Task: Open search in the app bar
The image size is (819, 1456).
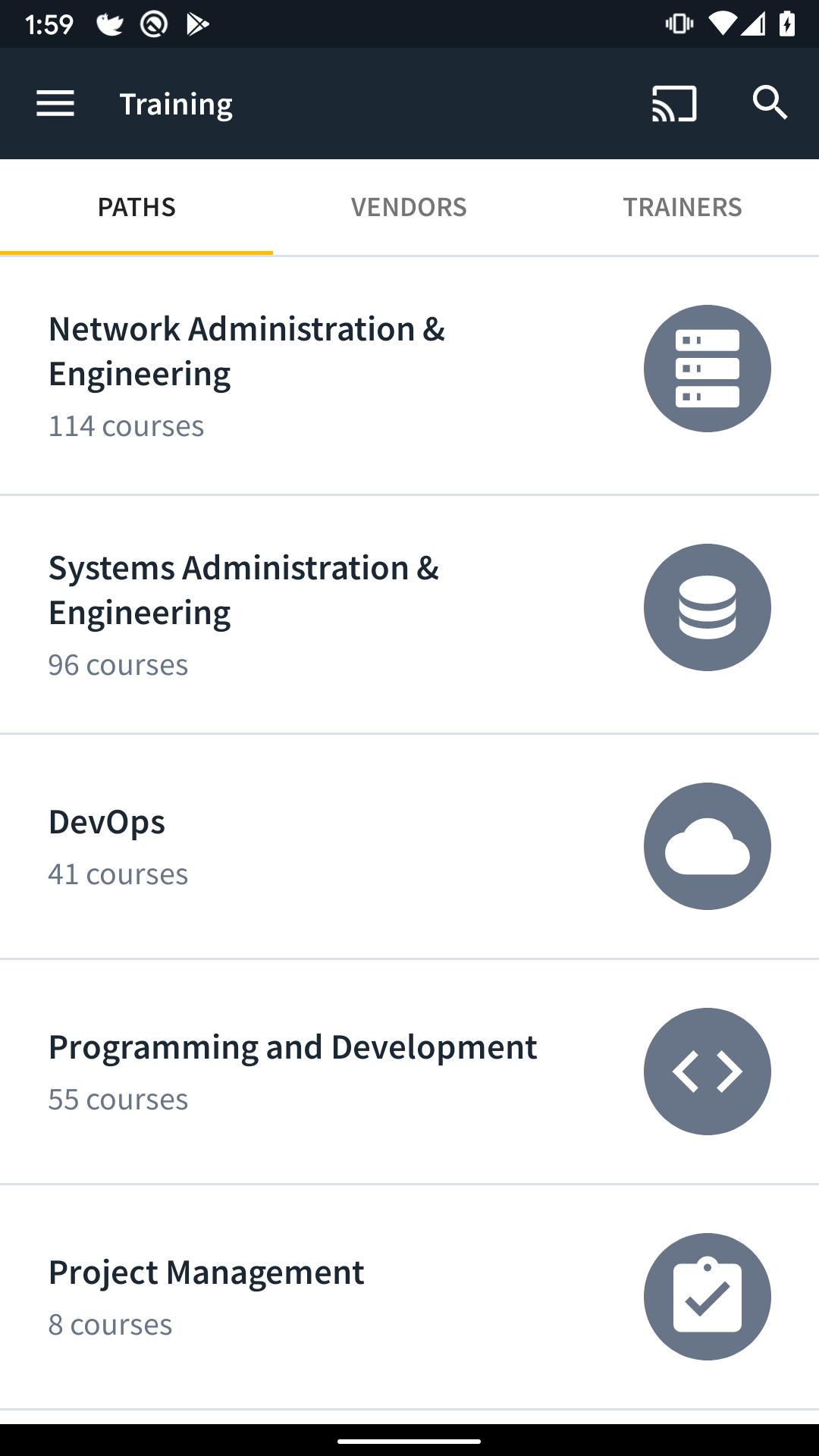Action: click(x=770, y=102)
